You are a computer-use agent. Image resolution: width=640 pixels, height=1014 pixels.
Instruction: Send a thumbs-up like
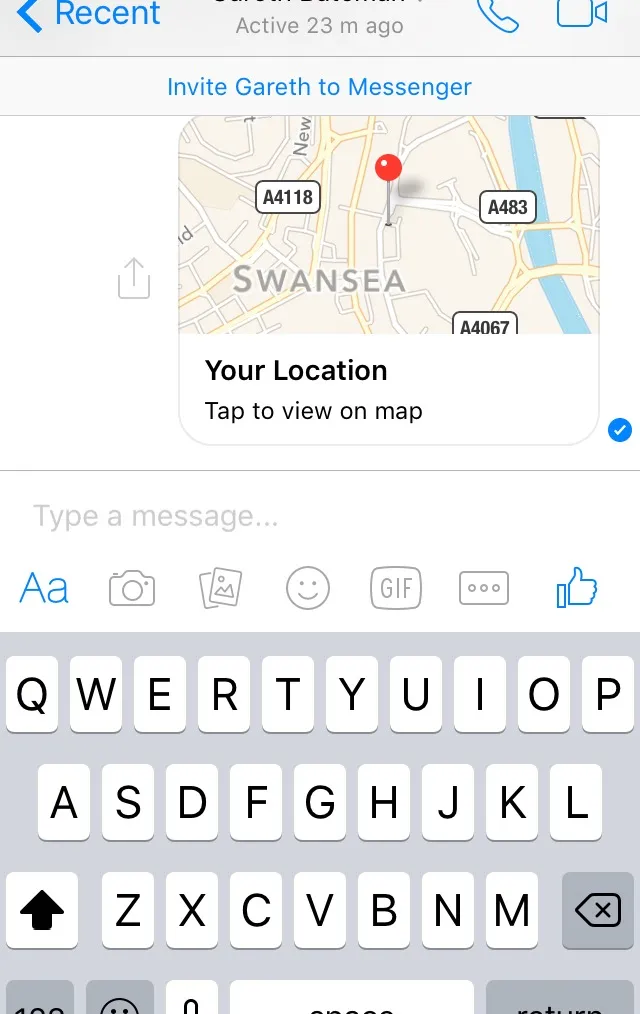tap(577, 588)
